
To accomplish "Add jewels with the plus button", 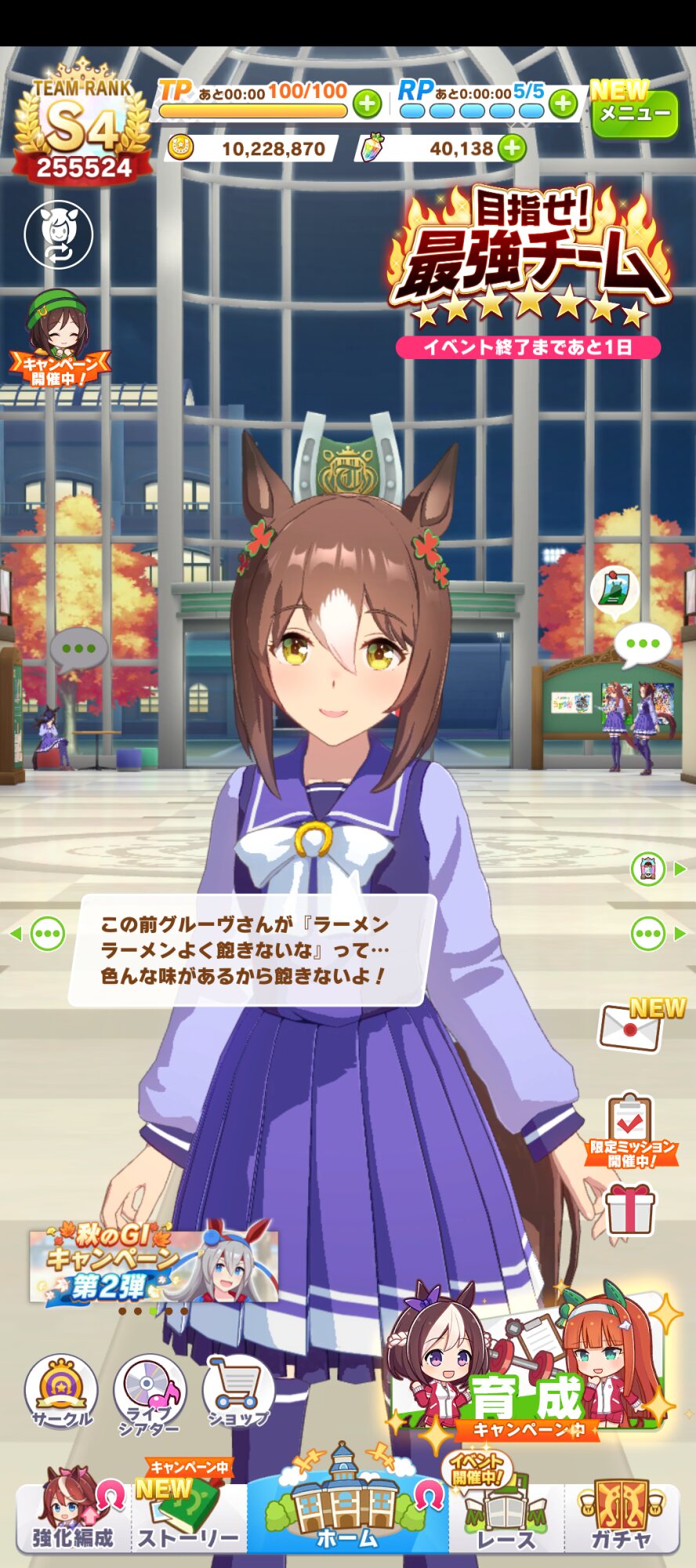I will coord(512,147).
